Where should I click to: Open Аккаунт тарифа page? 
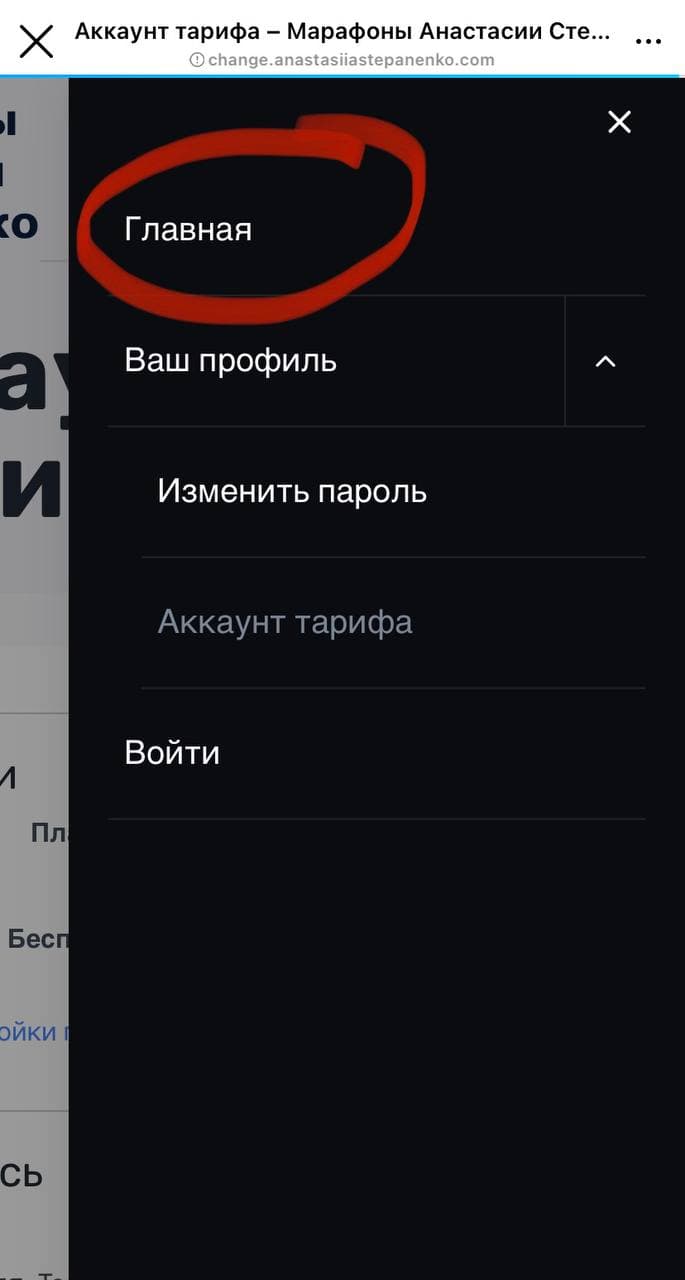click(285, 622)
